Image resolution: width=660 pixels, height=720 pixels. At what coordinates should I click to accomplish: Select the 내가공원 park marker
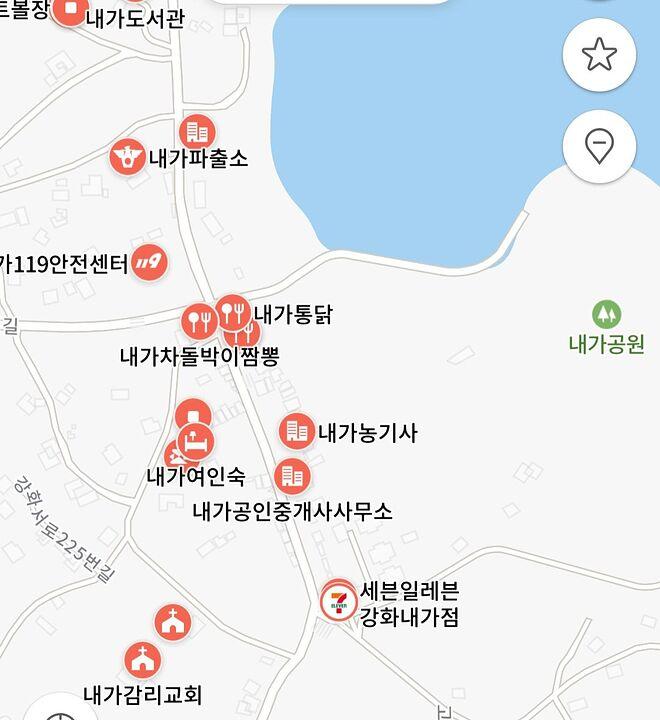coord(606,315)
